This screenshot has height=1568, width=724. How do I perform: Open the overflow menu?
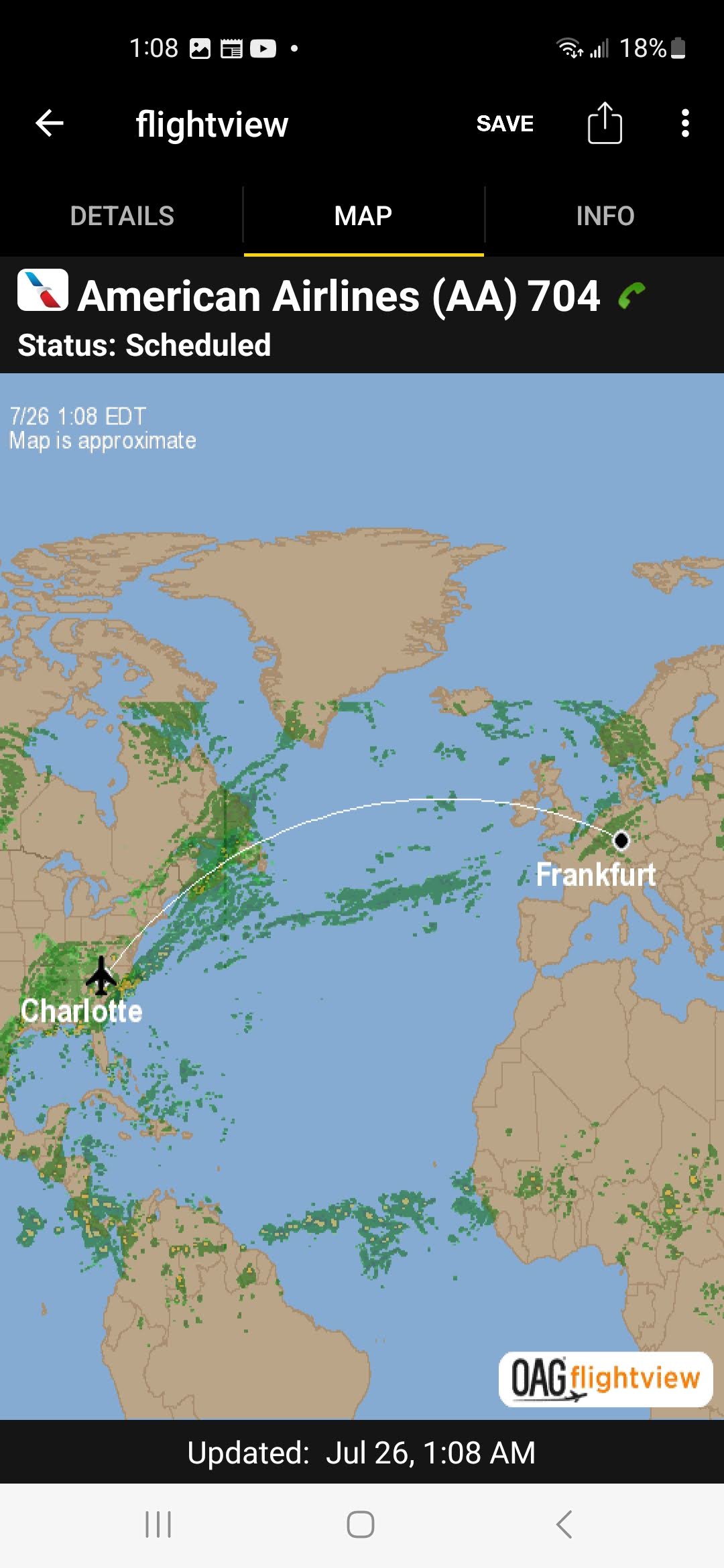click(684, 123)
